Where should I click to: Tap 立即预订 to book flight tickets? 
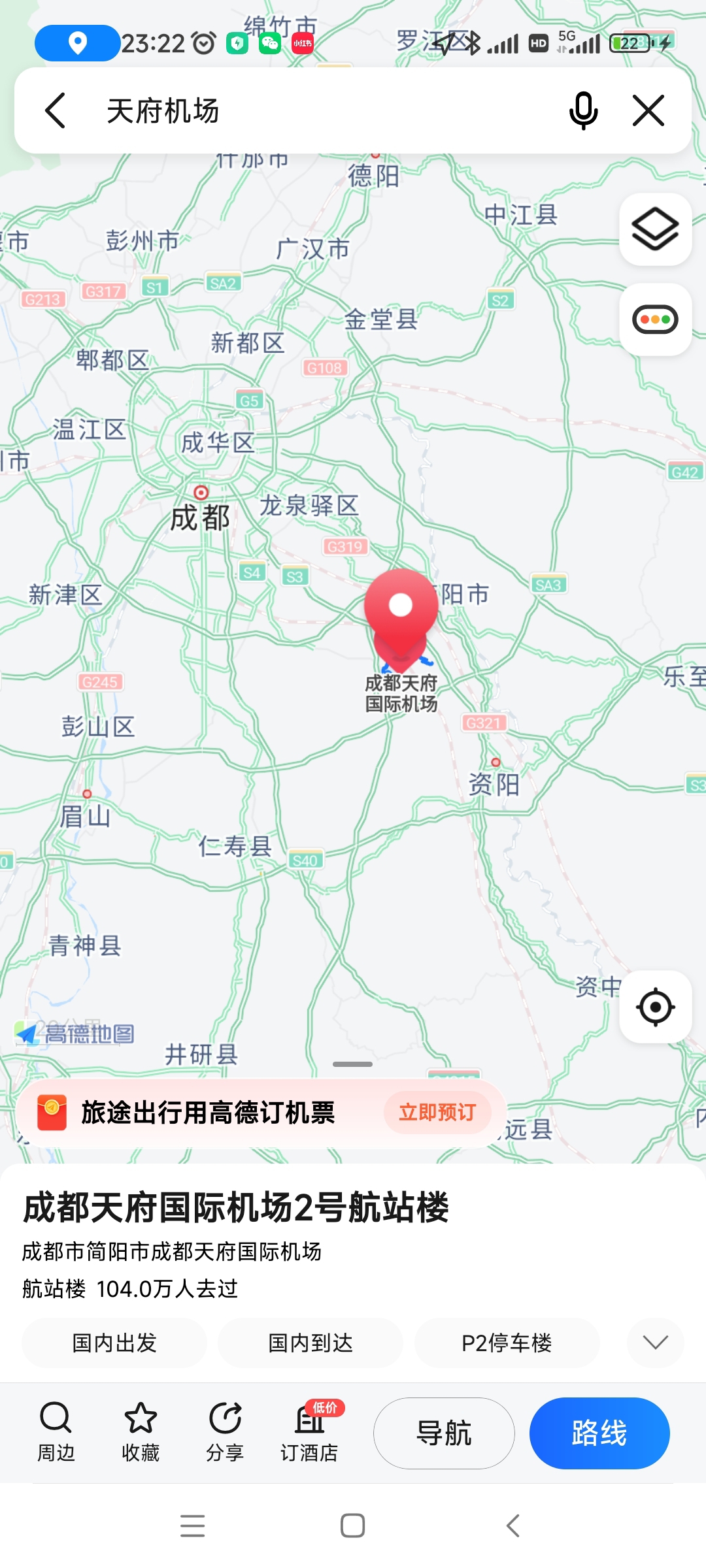tap(437, 1112)
